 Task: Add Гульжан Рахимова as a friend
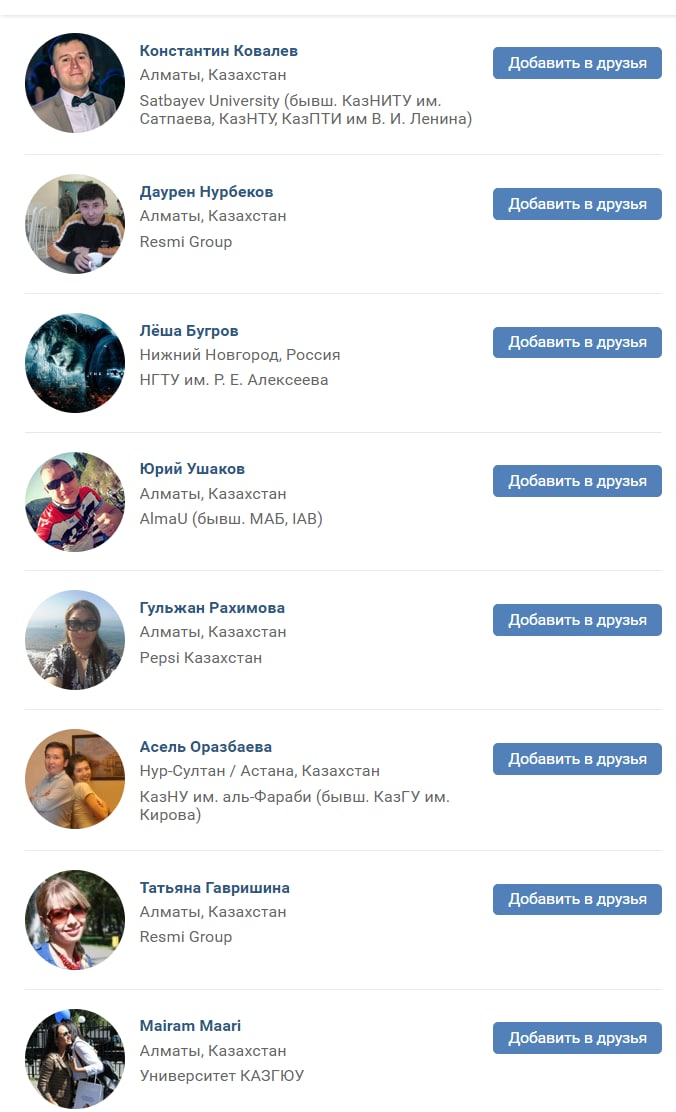(577, 620)
